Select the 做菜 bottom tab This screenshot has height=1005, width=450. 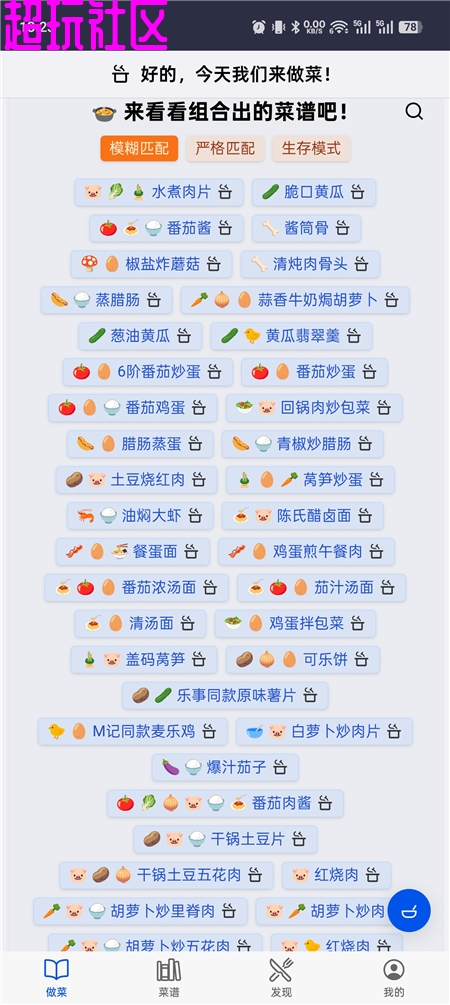coord(56,978)
